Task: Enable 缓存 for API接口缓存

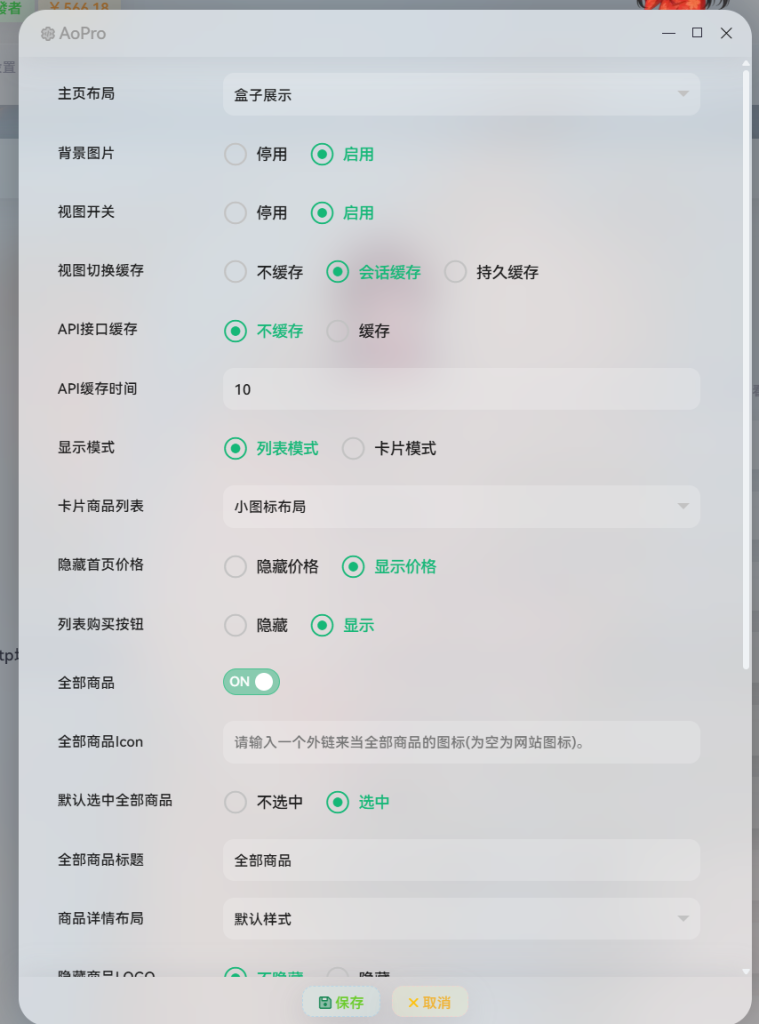Action: point(338,331)
